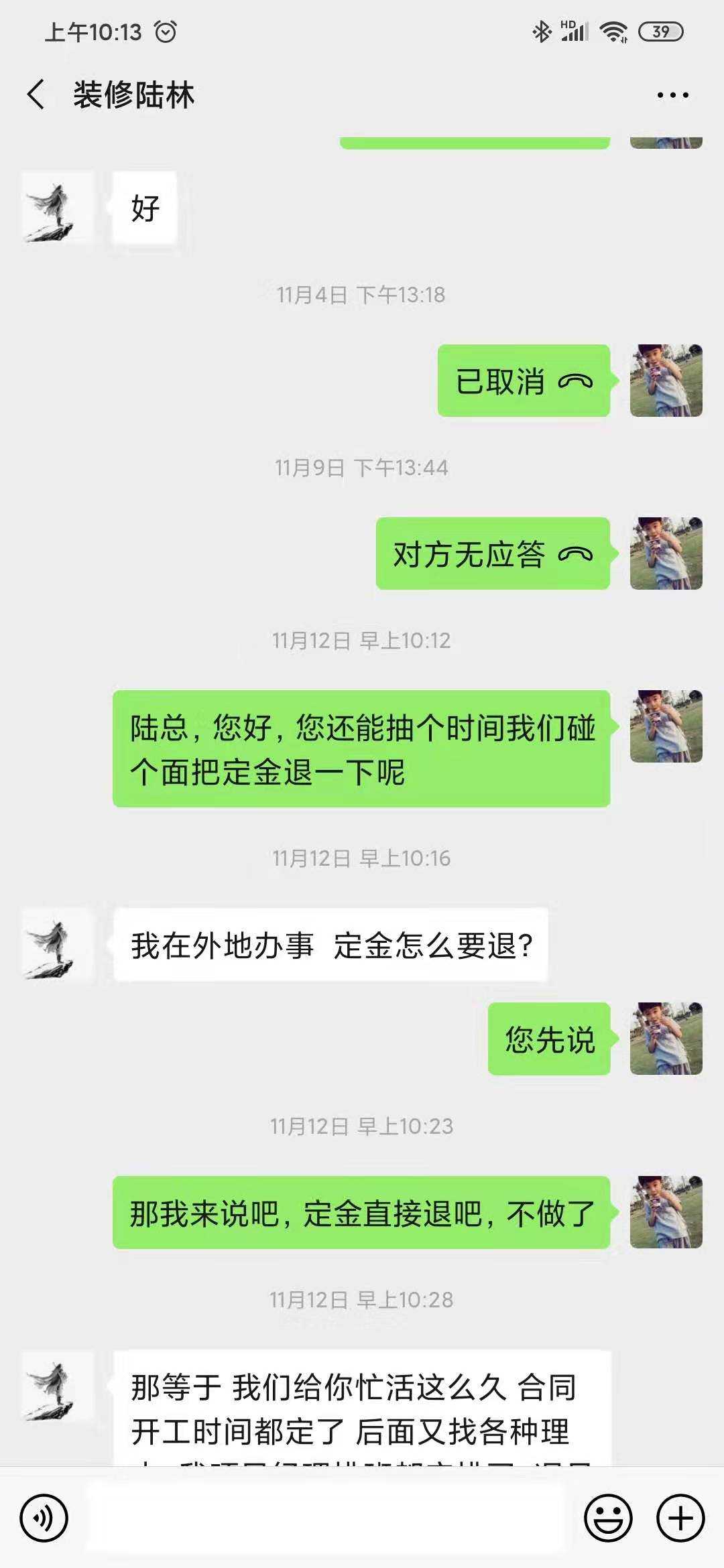
Task: Redial from the 已取消 call bubble
Action: pyautogui.click(x=524, y=381)
